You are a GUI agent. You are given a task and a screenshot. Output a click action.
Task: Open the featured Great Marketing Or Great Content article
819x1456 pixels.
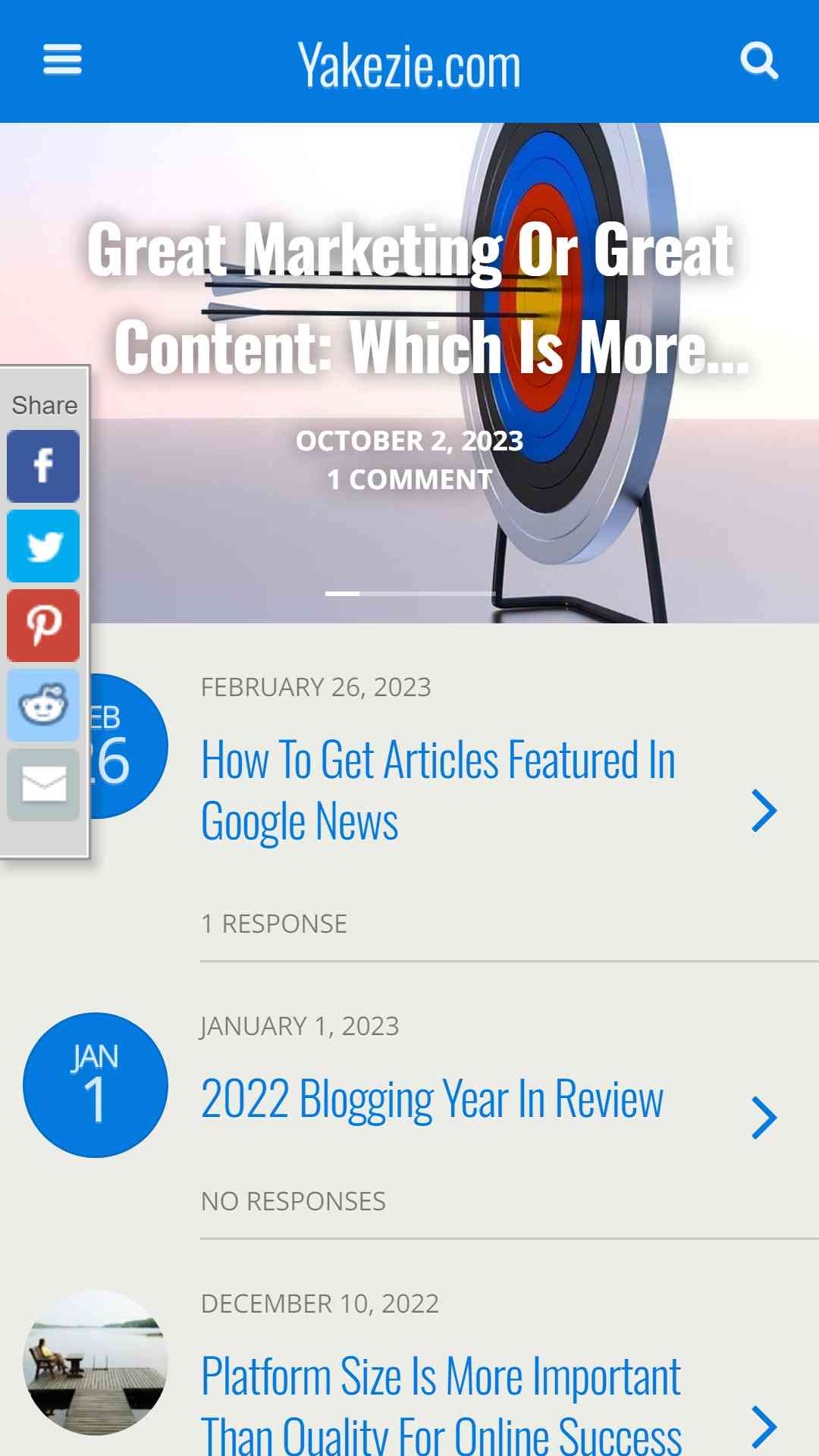(x=418, y=298)
